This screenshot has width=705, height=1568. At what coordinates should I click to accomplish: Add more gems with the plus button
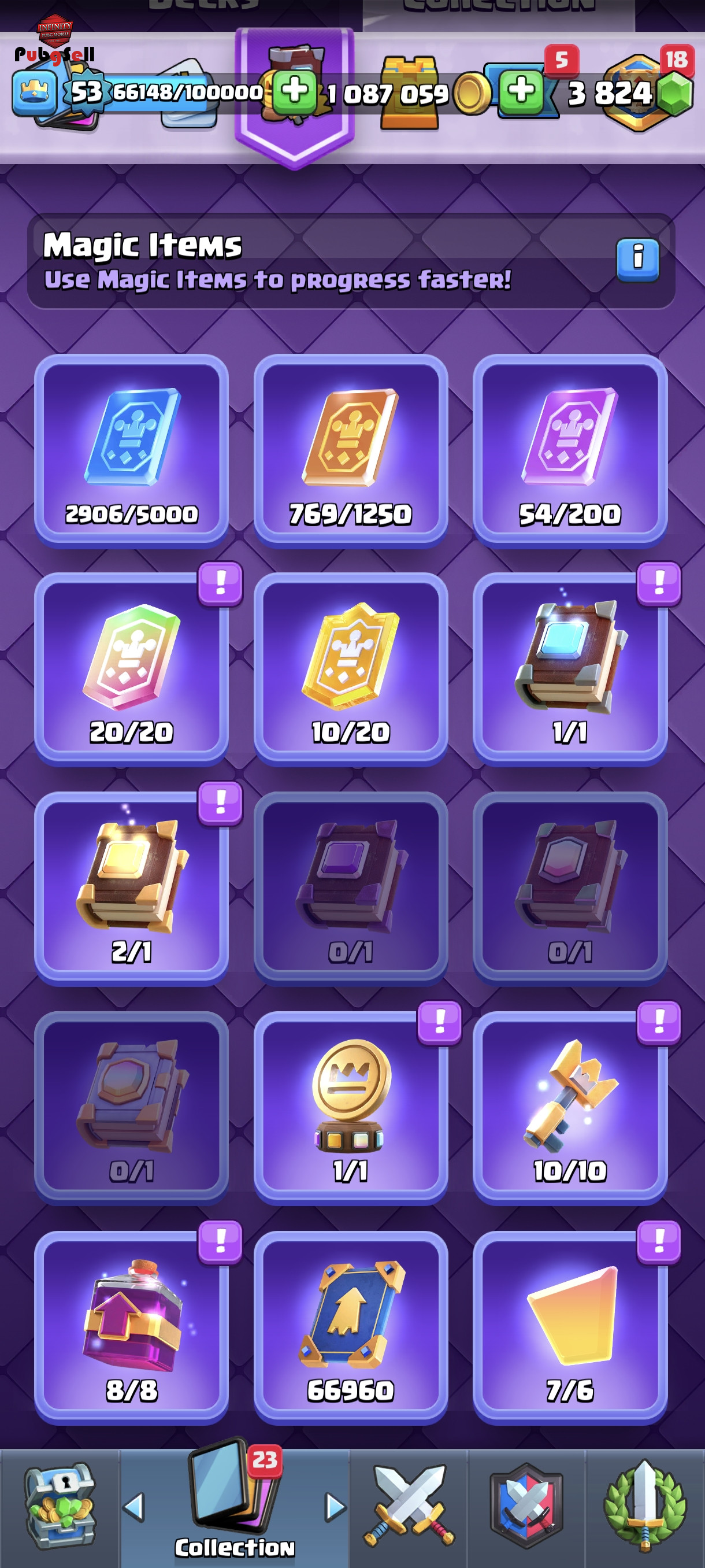pos(521,91)
